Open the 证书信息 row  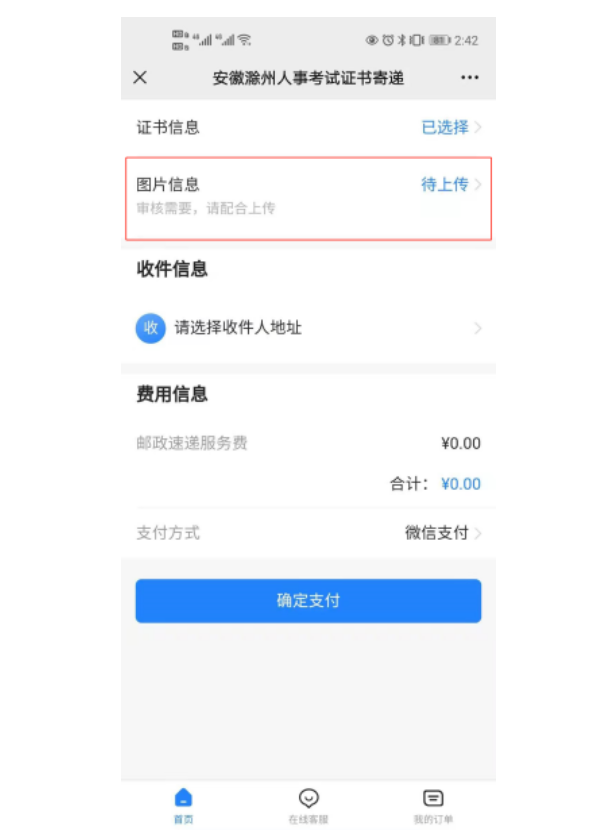point(308,128)
